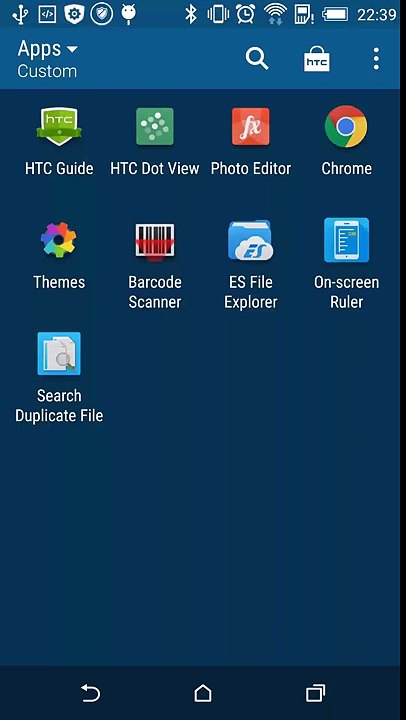Launch On-screen Ruler
The width and height of the screenshot is (406, 720).
tap(346, 264)
